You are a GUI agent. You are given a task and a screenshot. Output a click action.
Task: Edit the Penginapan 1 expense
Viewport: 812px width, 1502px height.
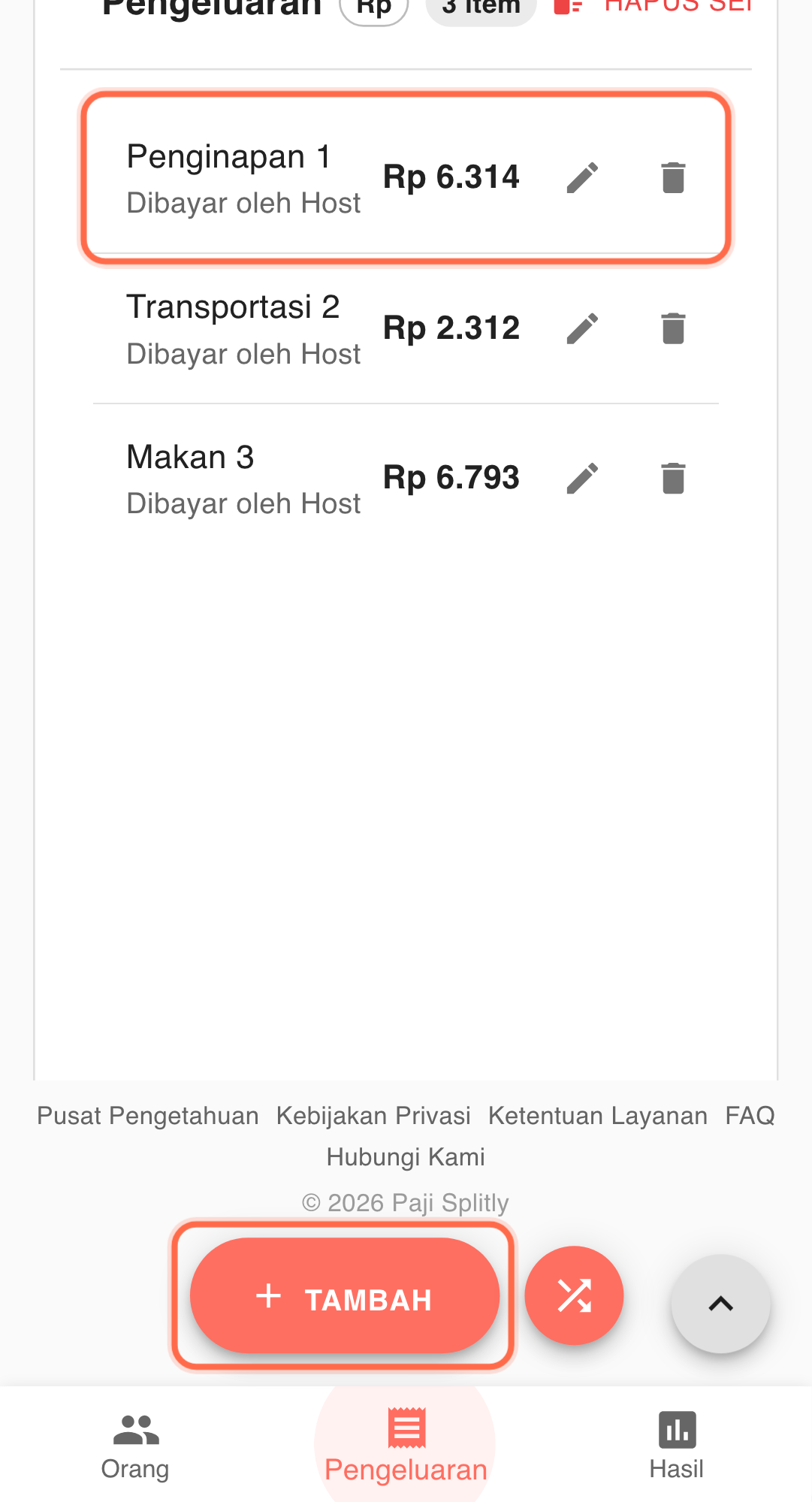582,176
